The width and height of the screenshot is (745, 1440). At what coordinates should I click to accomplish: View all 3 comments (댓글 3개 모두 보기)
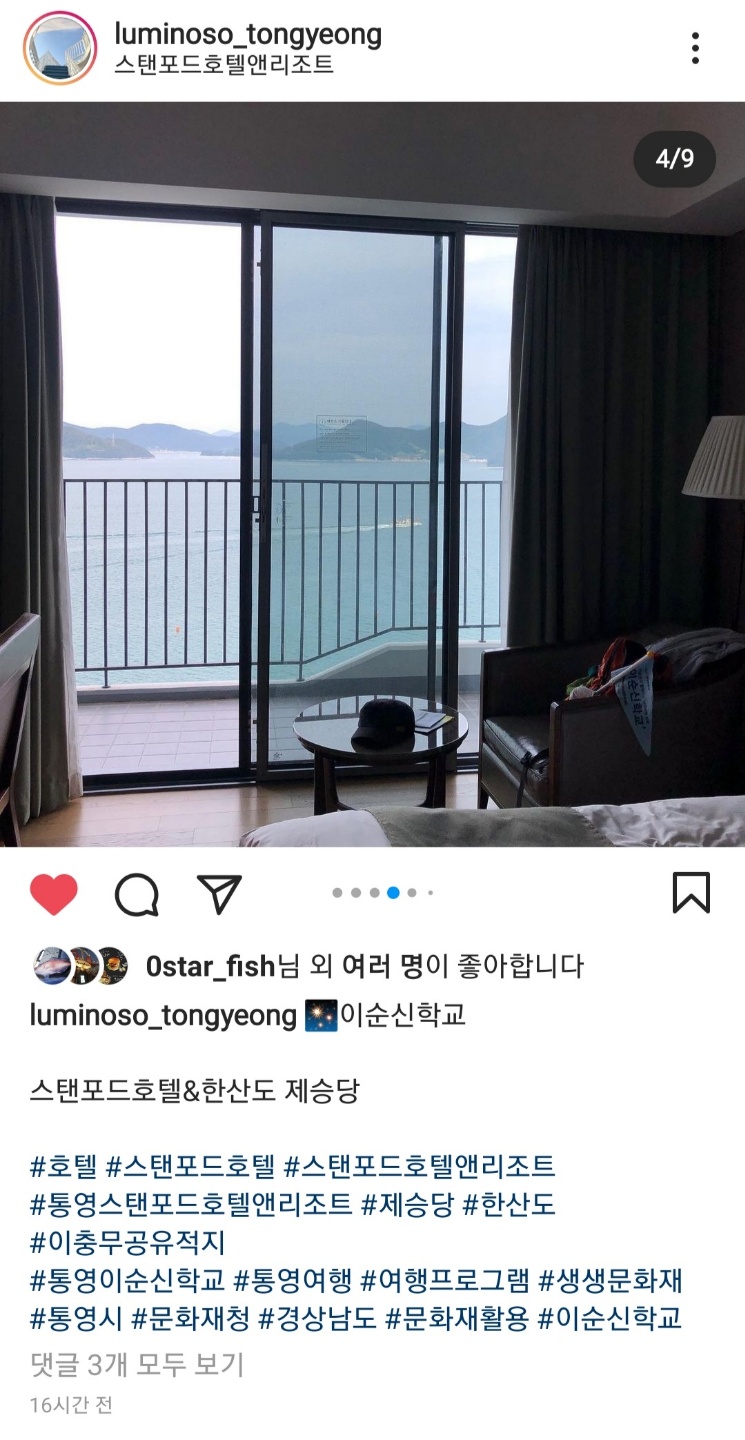click(137, 1364)
